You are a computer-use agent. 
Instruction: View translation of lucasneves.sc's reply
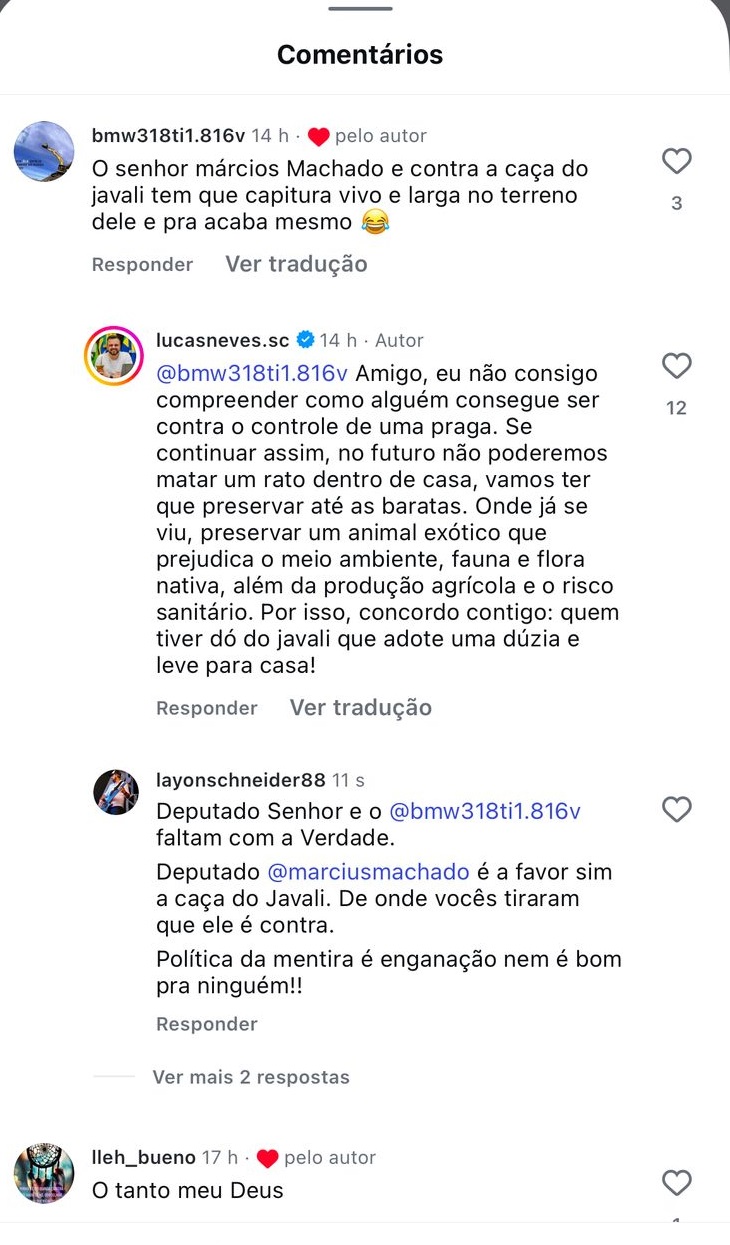click(360, 708)
